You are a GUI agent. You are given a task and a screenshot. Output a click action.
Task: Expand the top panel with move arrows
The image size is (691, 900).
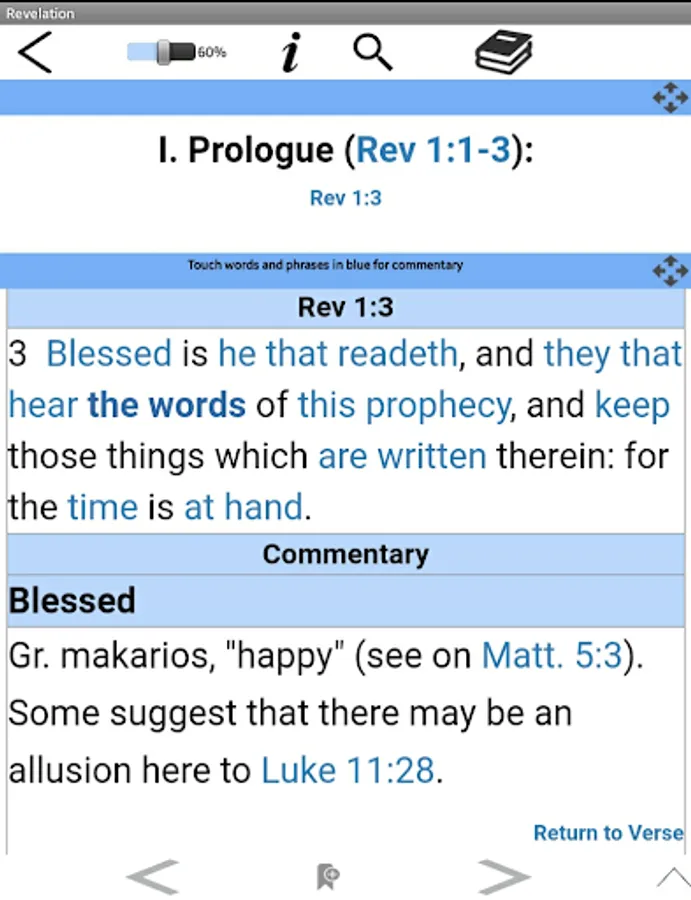pyautogui.click(x=669, y=98)
